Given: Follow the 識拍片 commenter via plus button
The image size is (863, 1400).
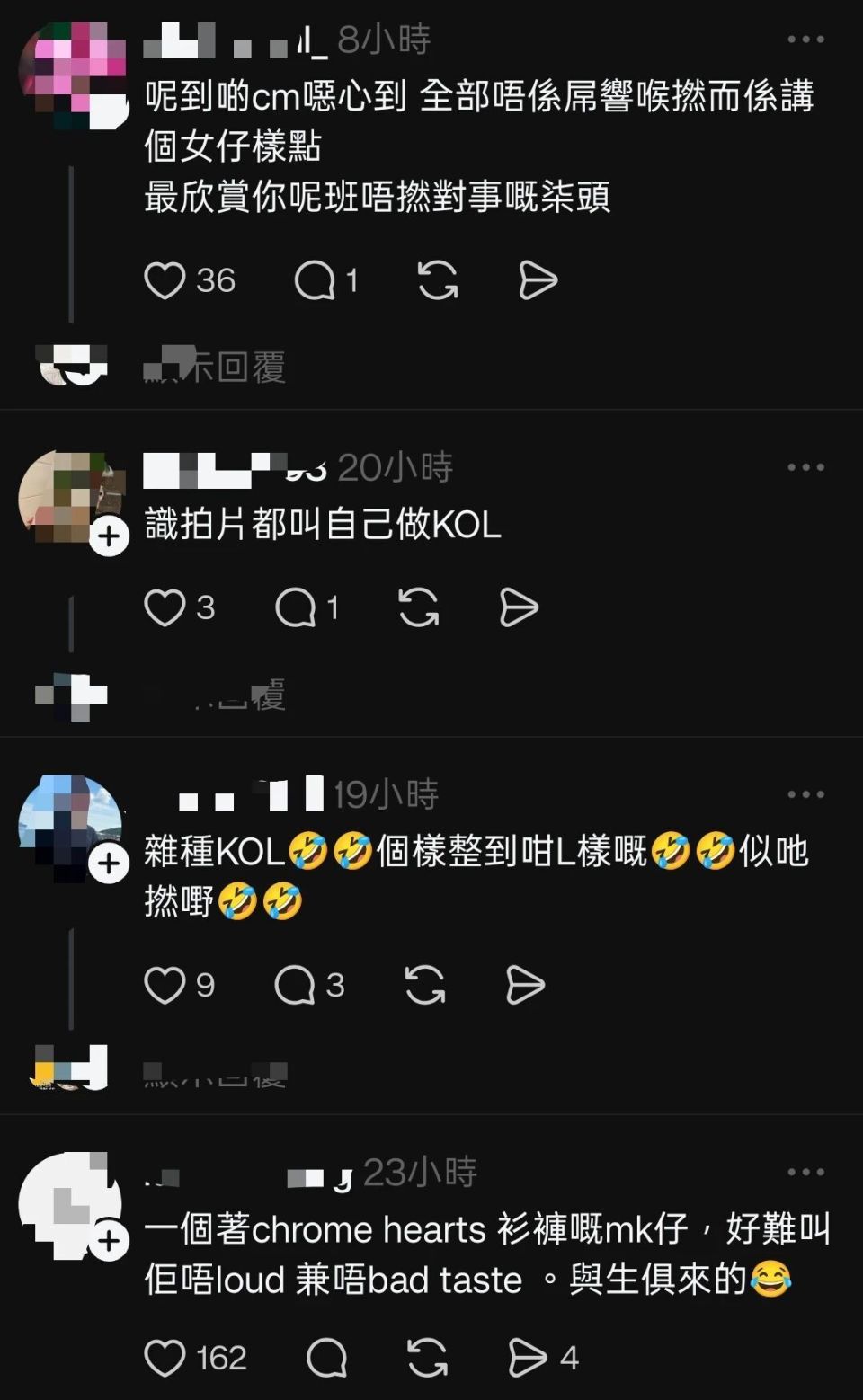Looking at the screenshot, I should [108, 535].
